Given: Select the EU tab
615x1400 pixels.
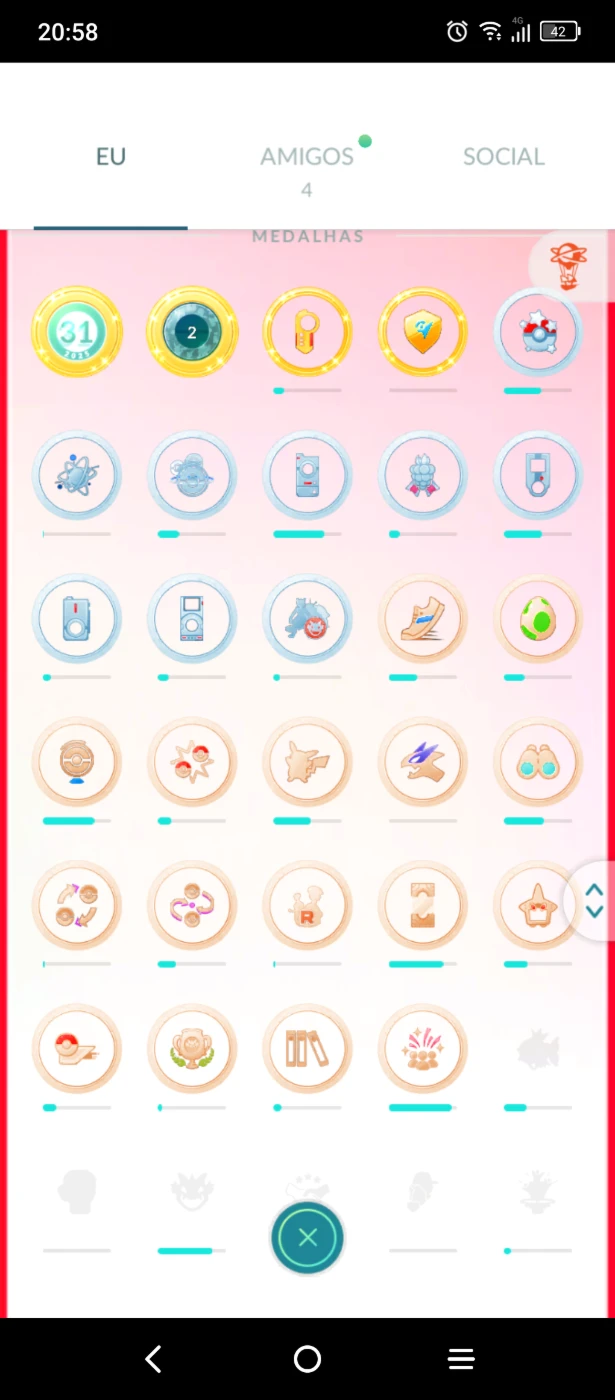Looking at the screenshot, I should pos(111,157).
